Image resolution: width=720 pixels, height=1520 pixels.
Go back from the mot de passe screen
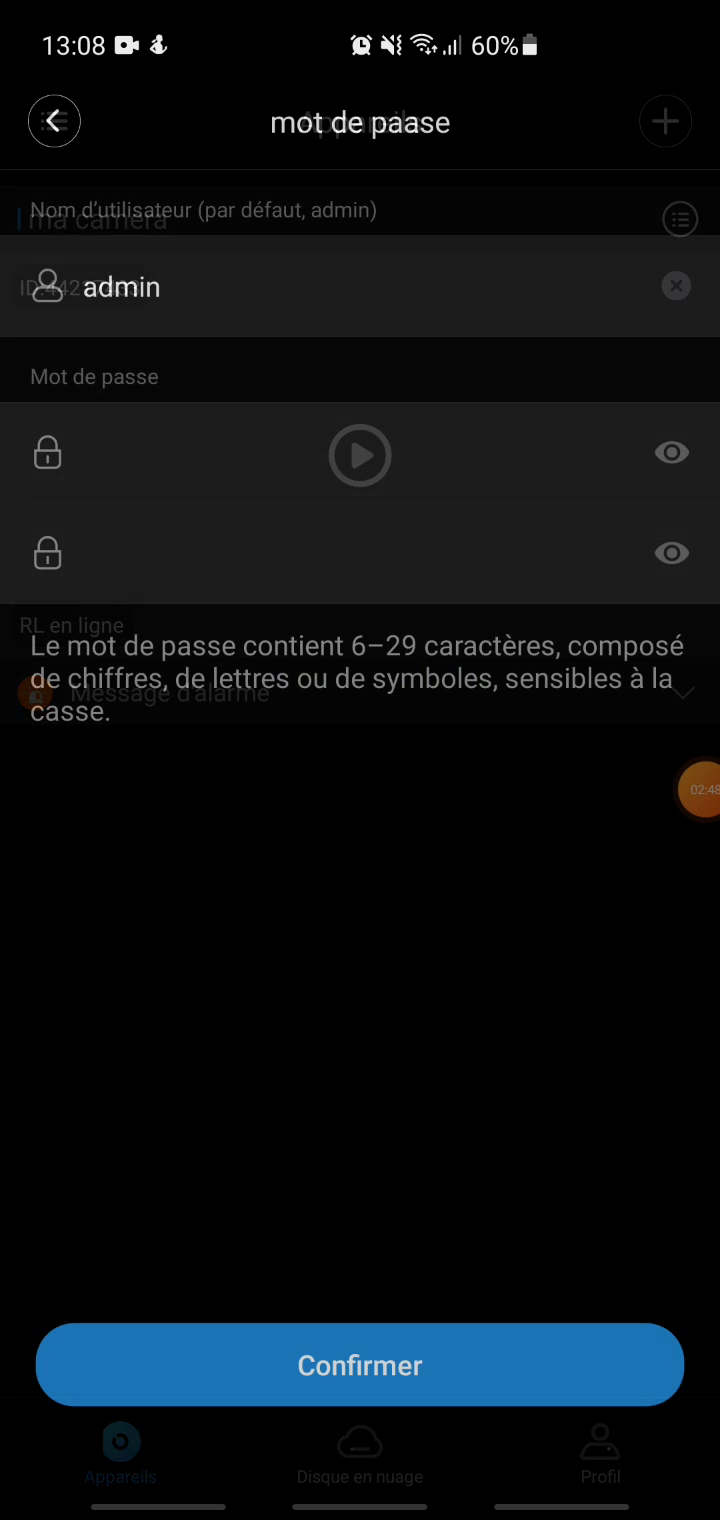click(x=54, y=122)
